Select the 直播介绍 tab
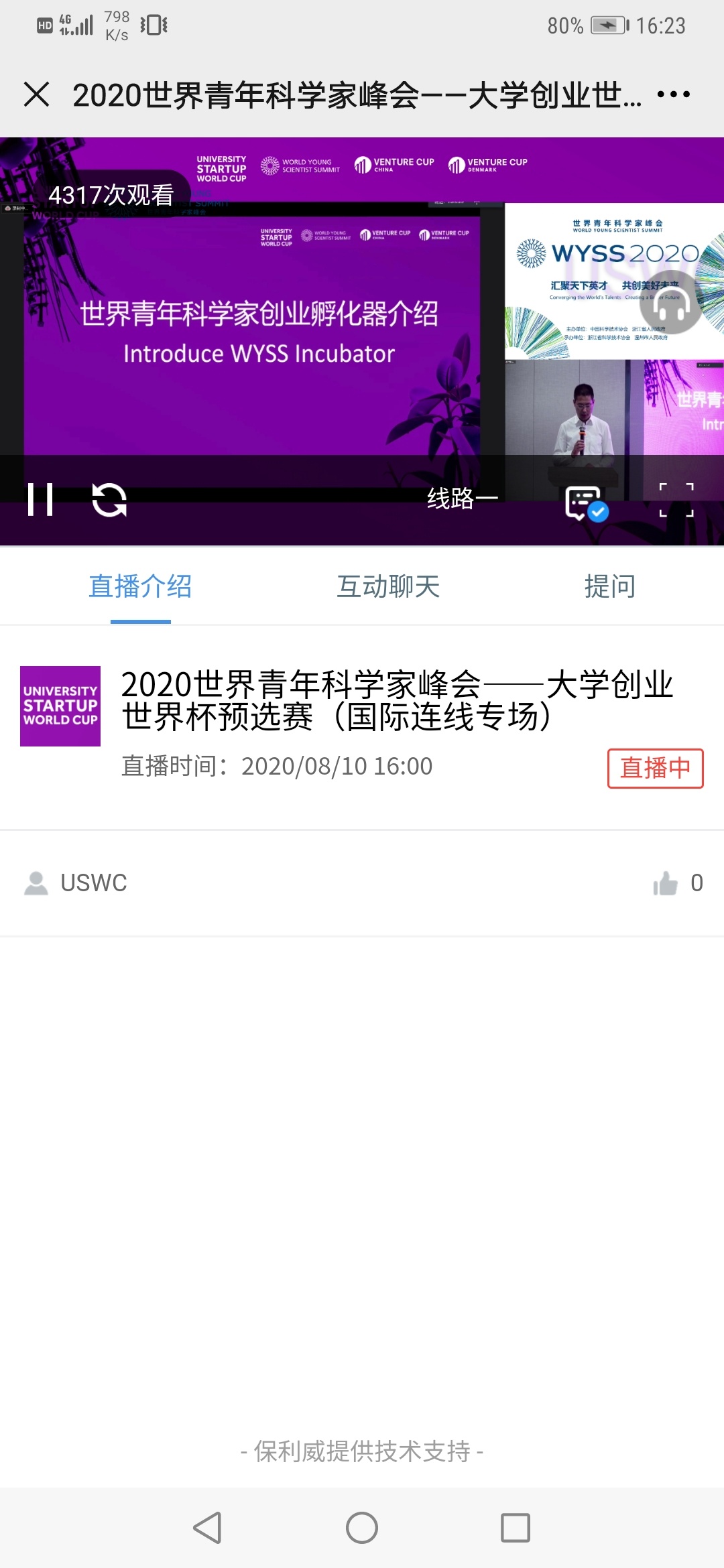Image resolution: width=724 pixels, height=1568 pixels. pos(140,587)
